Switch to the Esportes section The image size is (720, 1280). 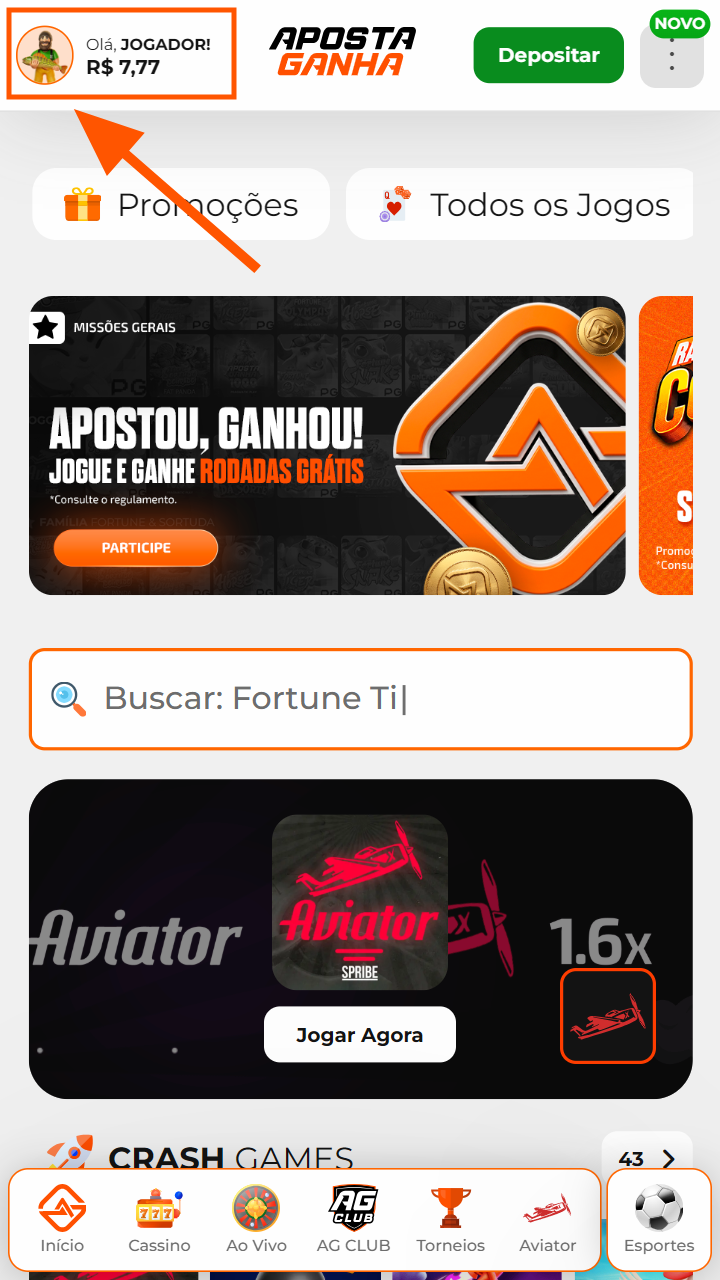(659, 1220)
